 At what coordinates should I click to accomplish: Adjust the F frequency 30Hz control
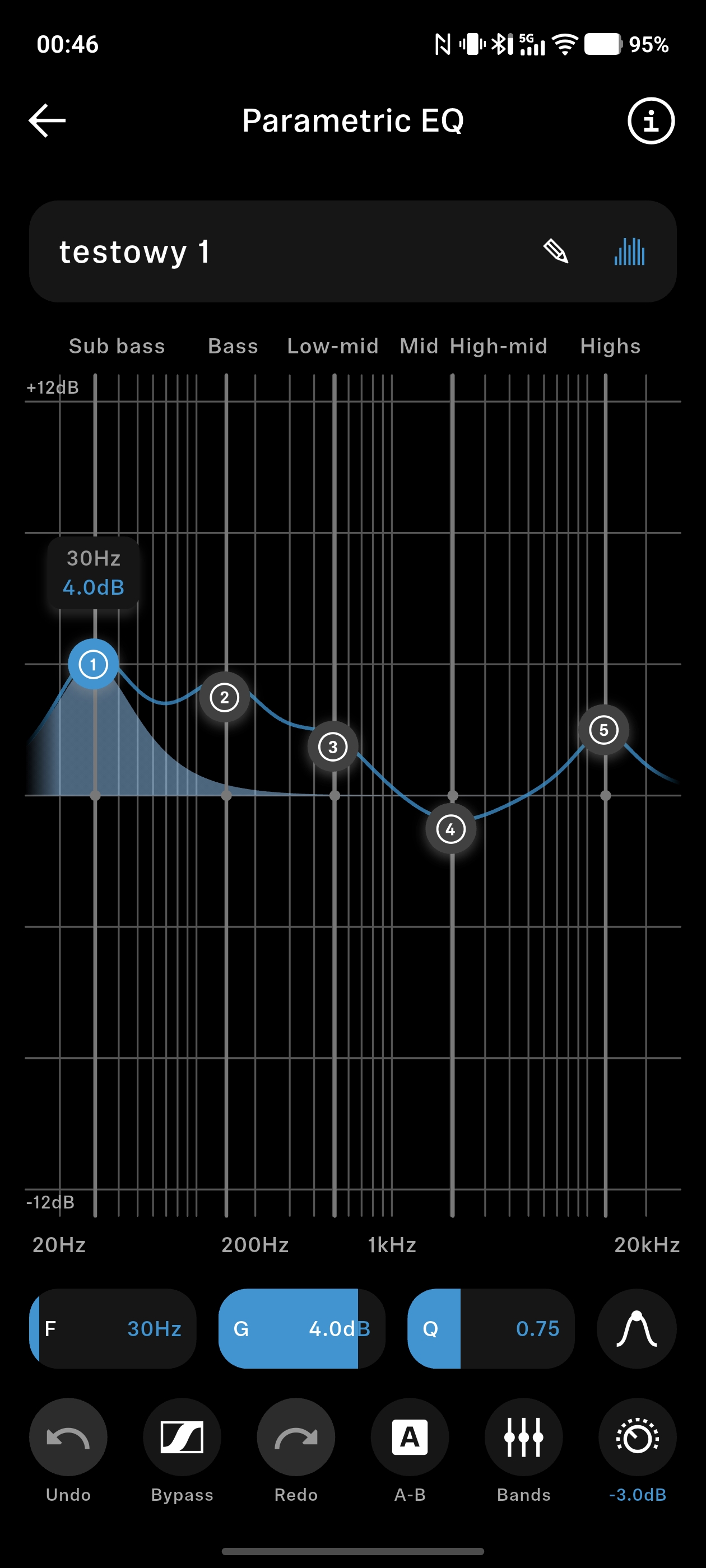(113, 1328)
